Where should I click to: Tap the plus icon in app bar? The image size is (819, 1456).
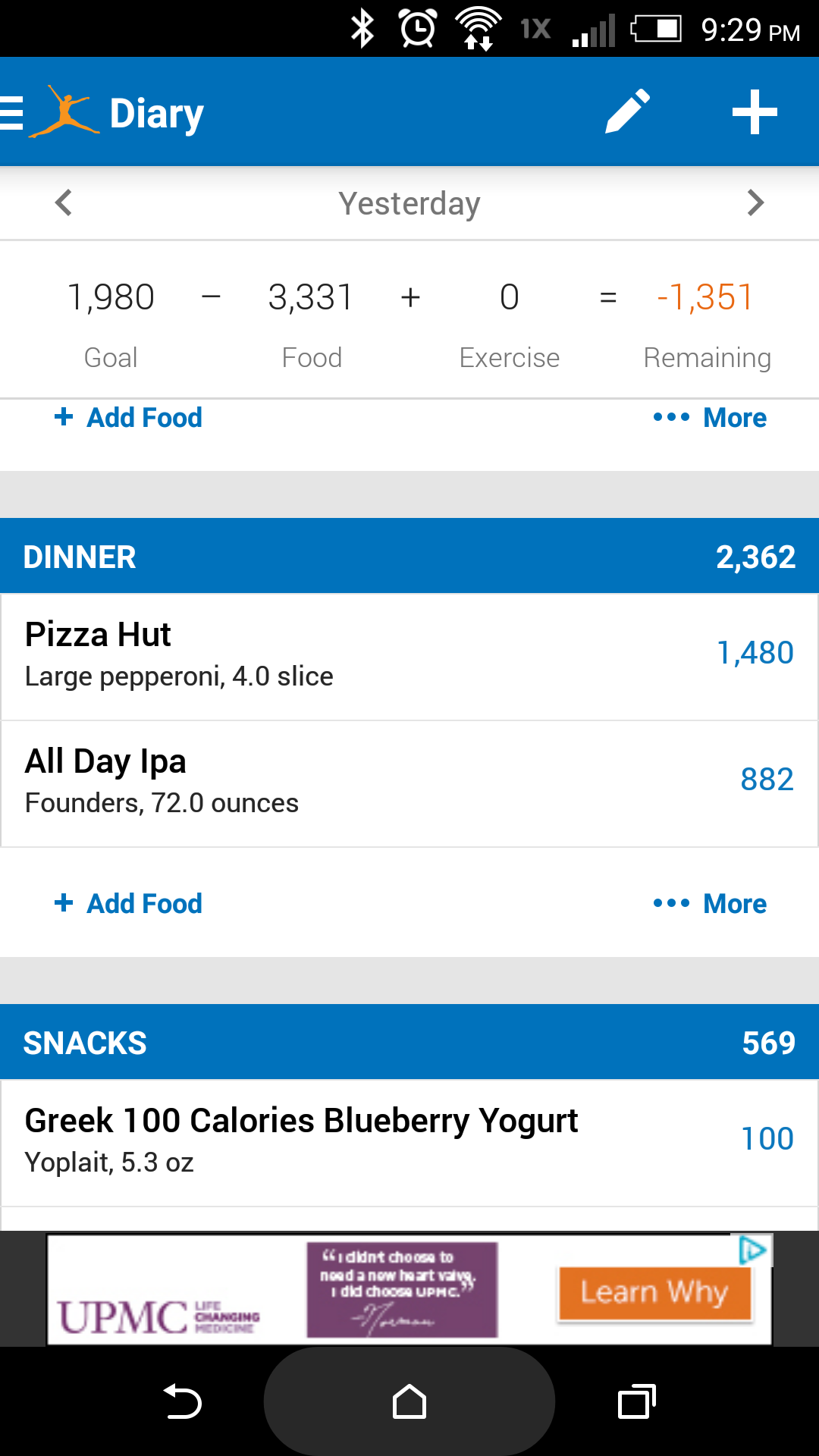[x=755, y=112]
